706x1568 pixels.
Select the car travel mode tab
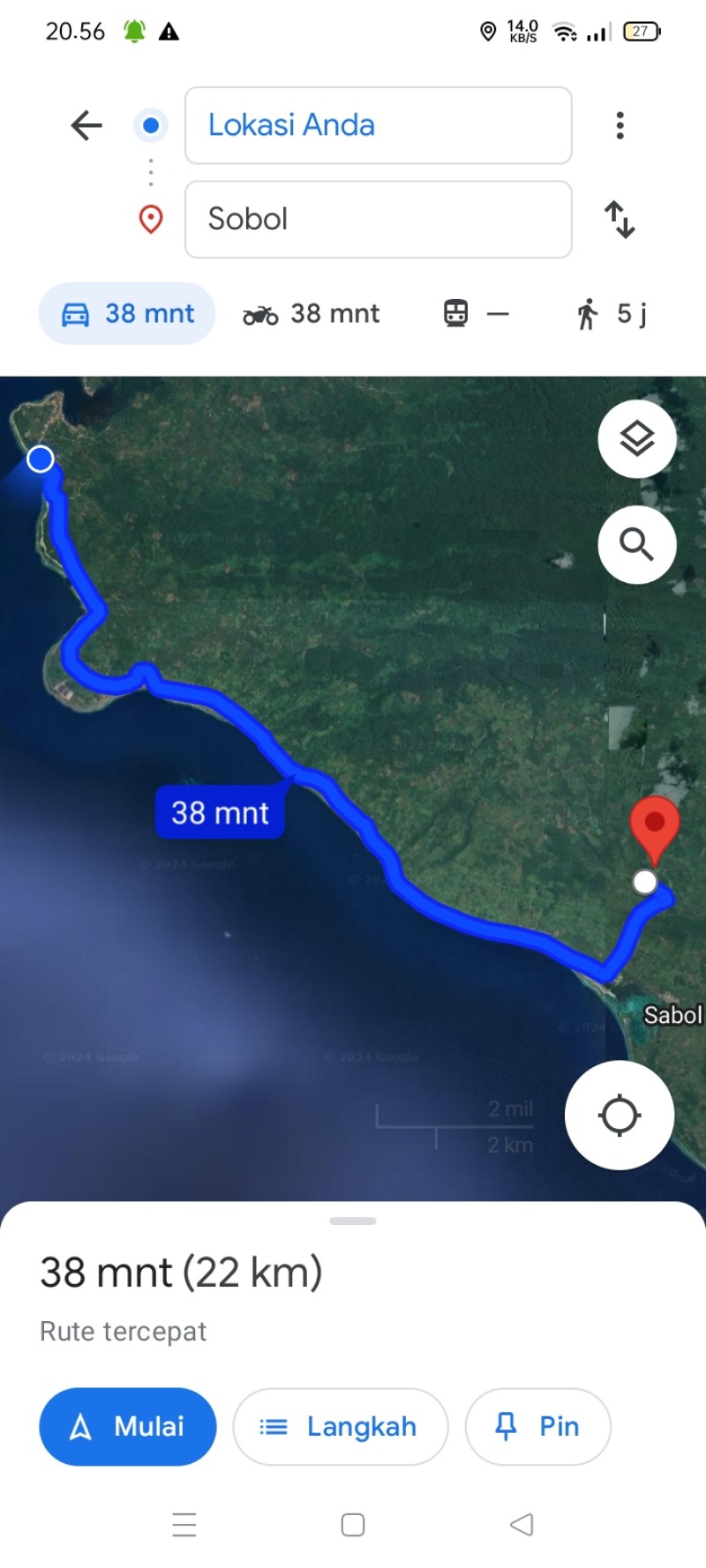coord(127,313)
